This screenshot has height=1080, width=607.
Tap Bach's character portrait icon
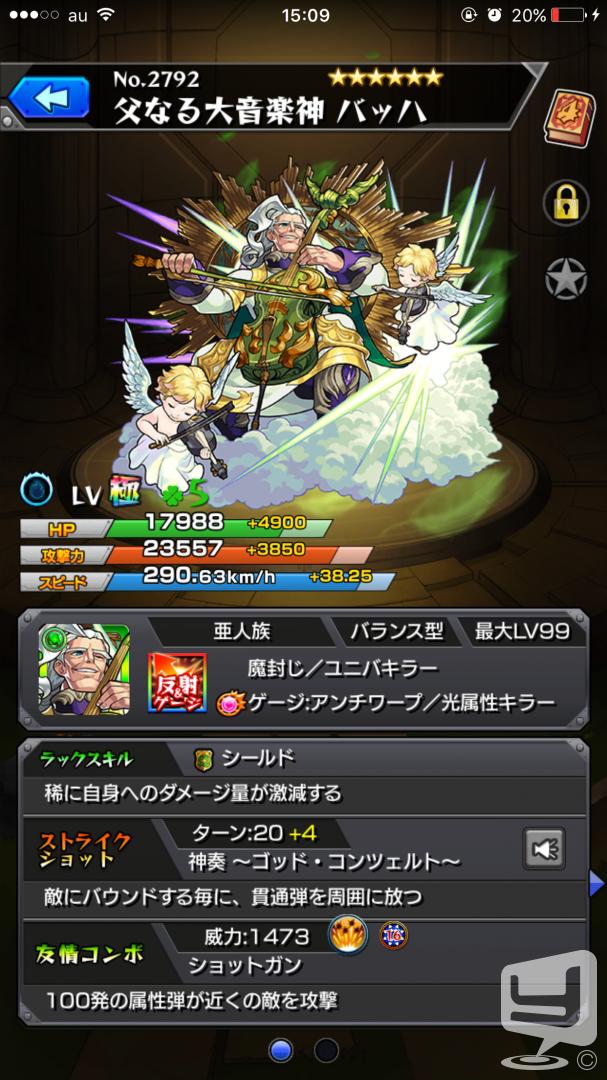click(84, 669)
